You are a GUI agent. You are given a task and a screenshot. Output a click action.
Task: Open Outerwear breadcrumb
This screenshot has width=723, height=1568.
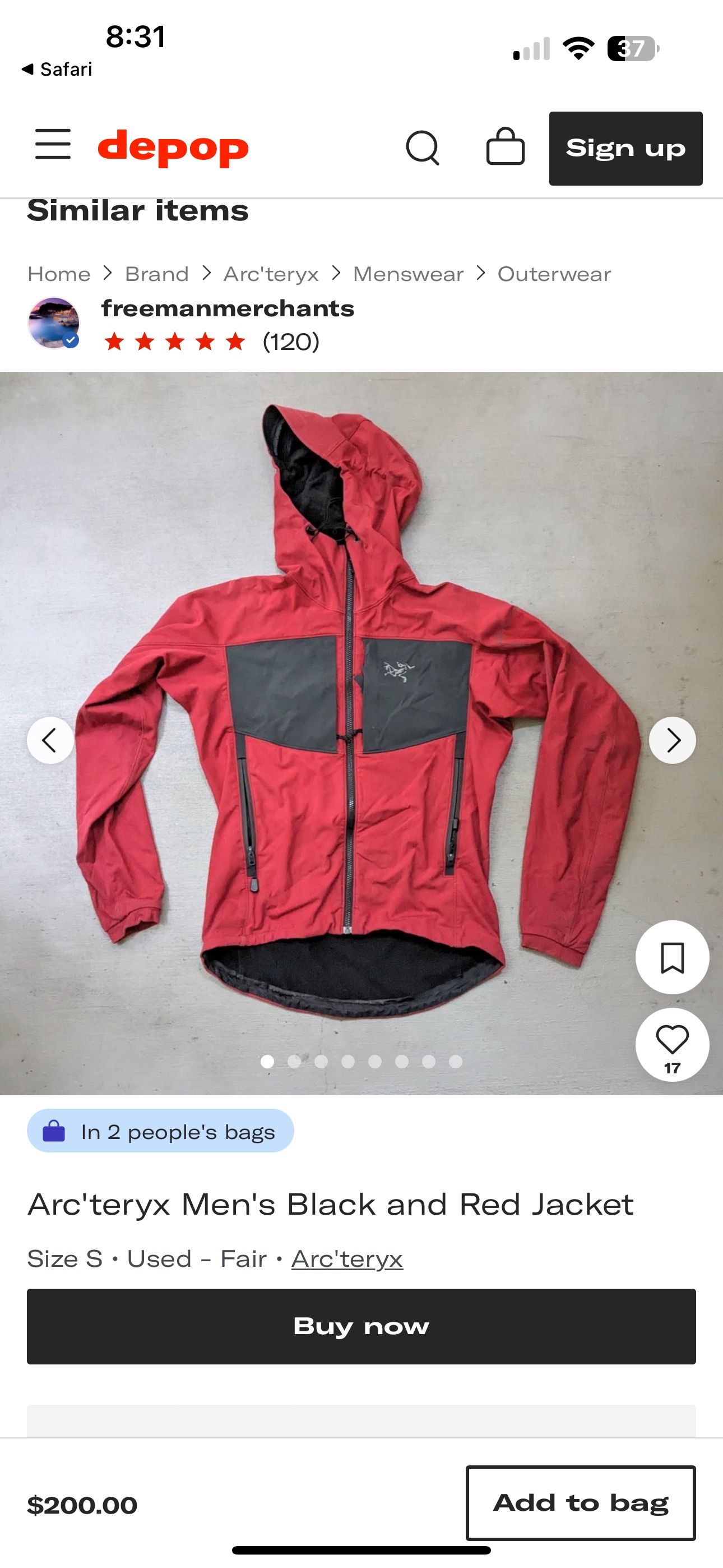554,274
